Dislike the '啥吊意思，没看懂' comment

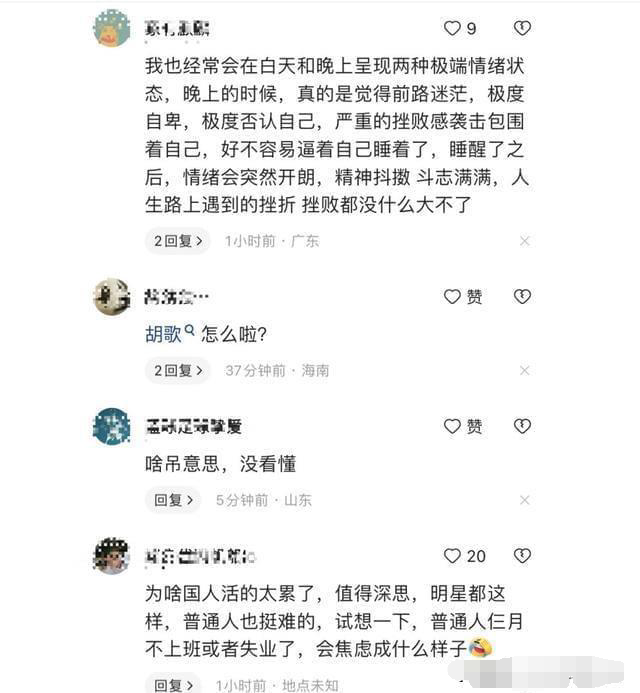click(522, 426)
